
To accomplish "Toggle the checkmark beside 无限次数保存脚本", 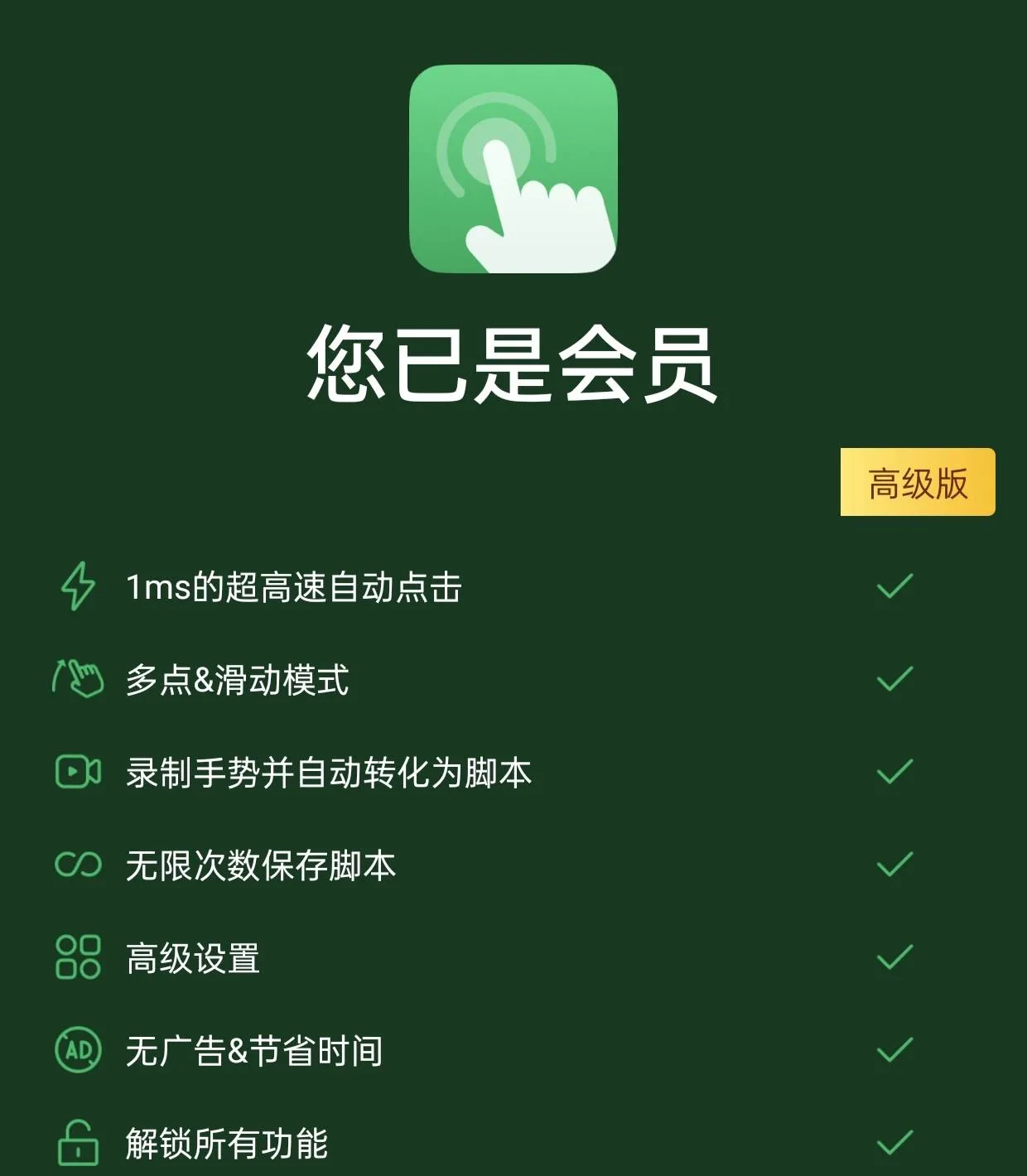I will 893,865.
